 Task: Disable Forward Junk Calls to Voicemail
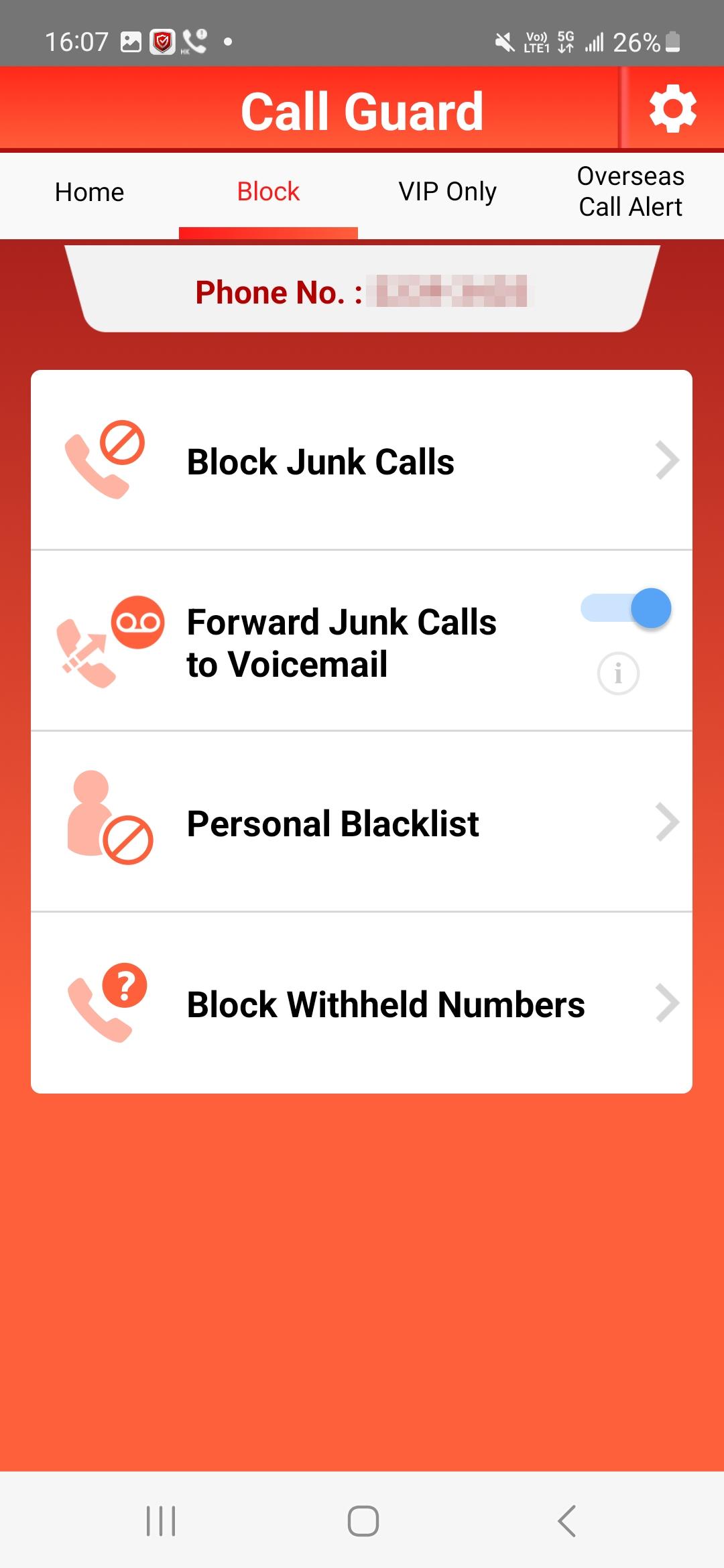pyautogui.click(x=626, y=608)
